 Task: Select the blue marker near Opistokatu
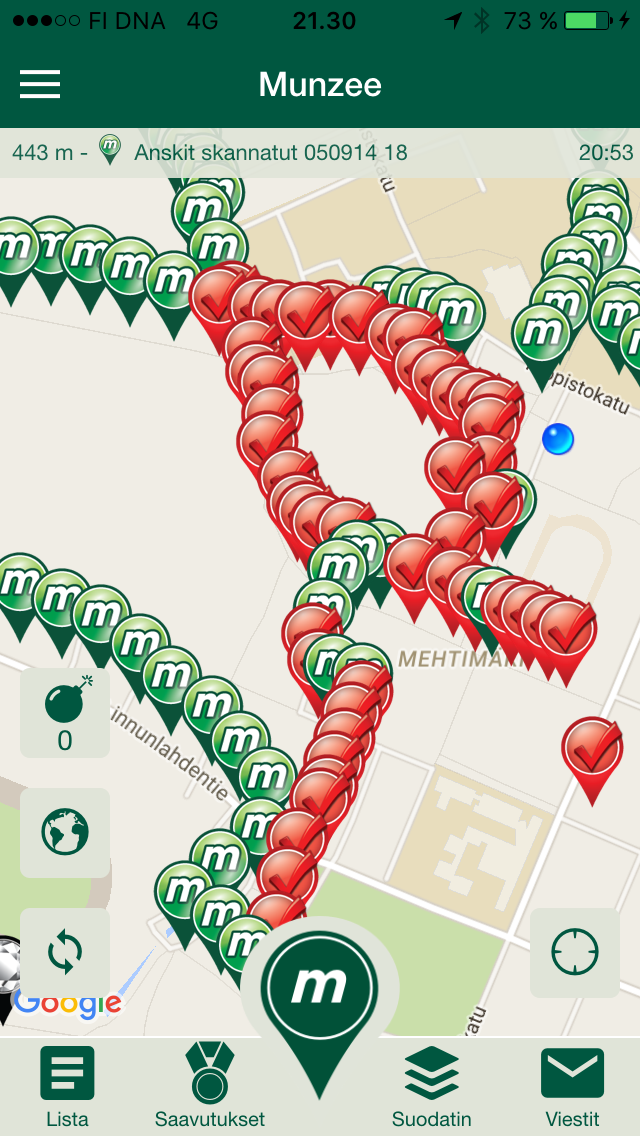(558, 438)
